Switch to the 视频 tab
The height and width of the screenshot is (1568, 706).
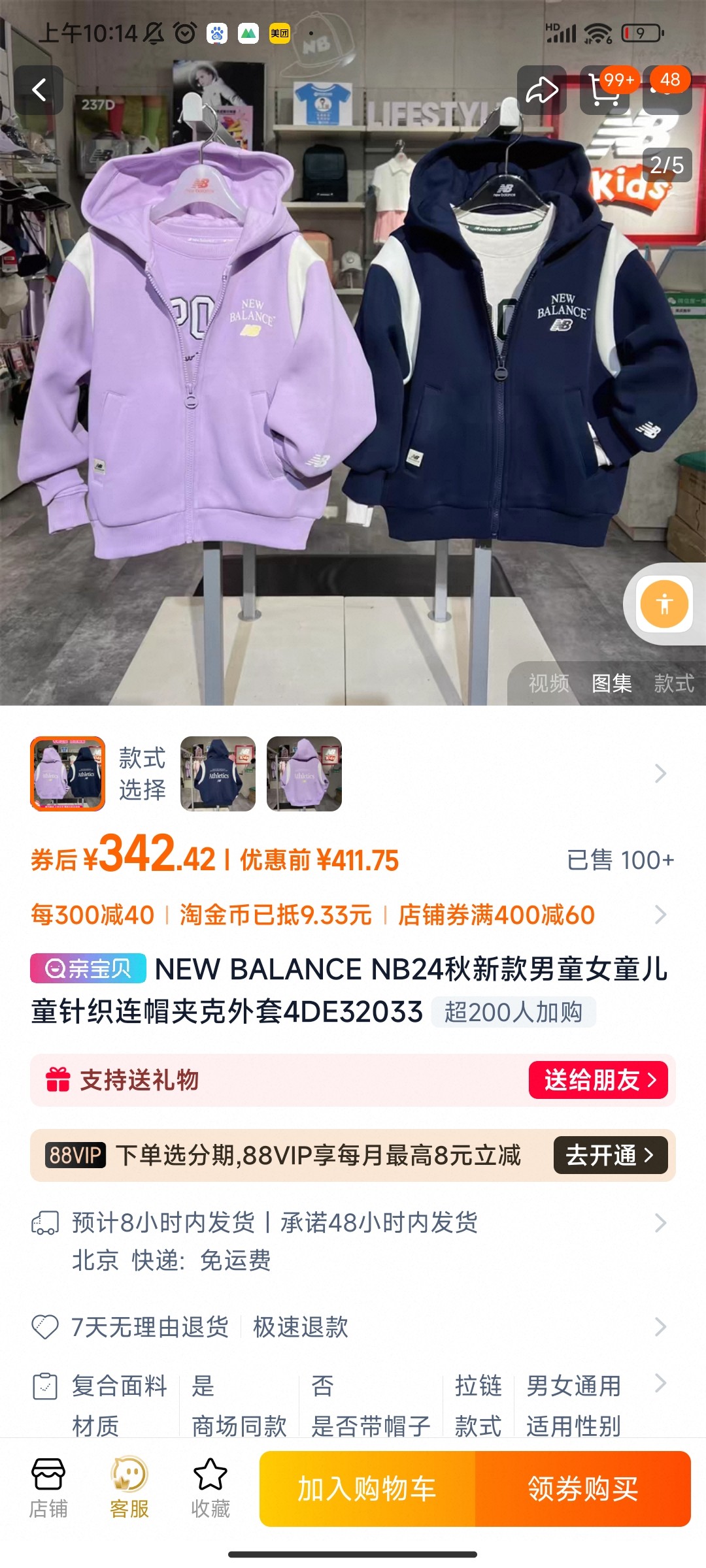click(548, 683)
